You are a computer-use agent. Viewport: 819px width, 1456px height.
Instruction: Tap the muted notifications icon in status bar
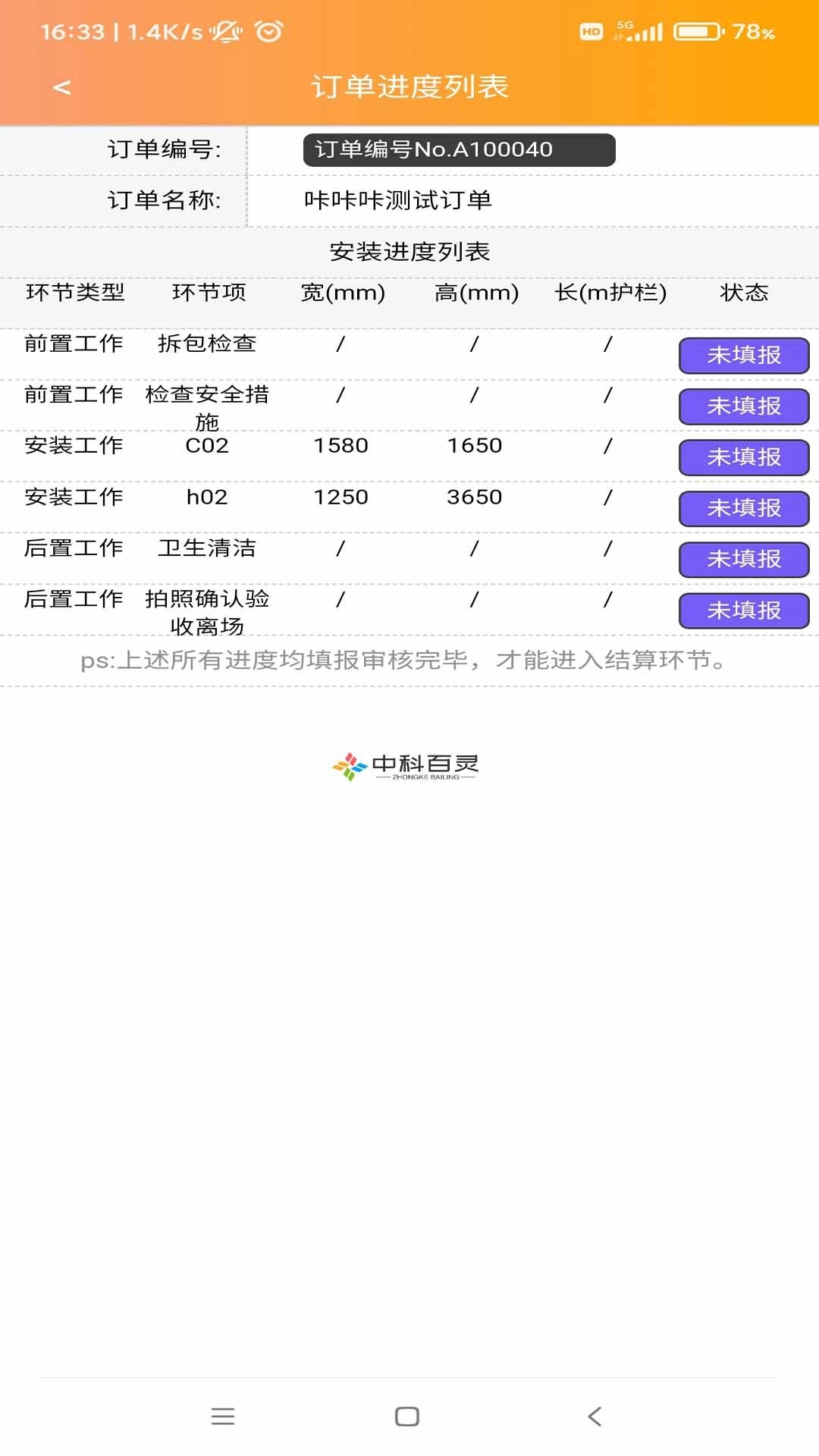[x=226, y=30]
